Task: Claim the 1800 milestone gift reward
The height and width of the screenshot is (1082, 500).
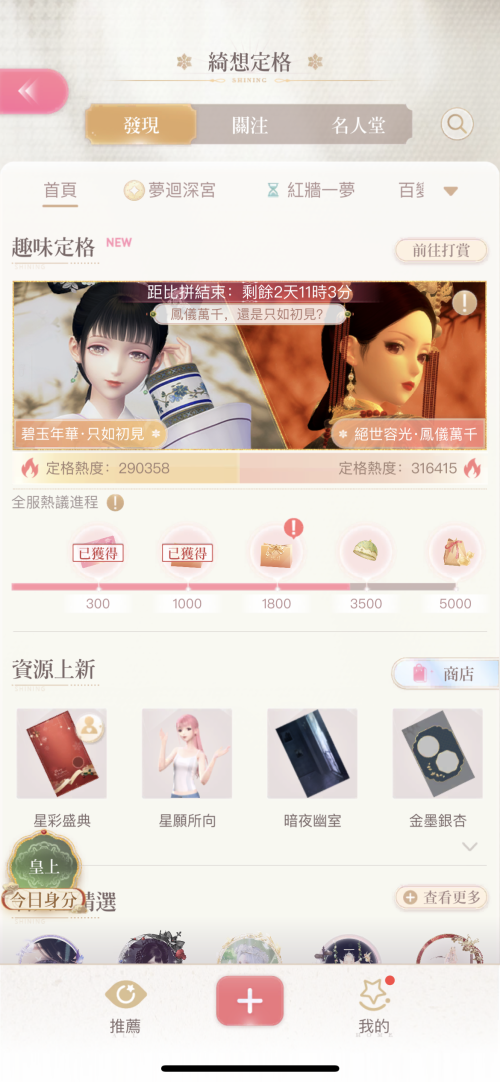Action: tap(277, 553)
